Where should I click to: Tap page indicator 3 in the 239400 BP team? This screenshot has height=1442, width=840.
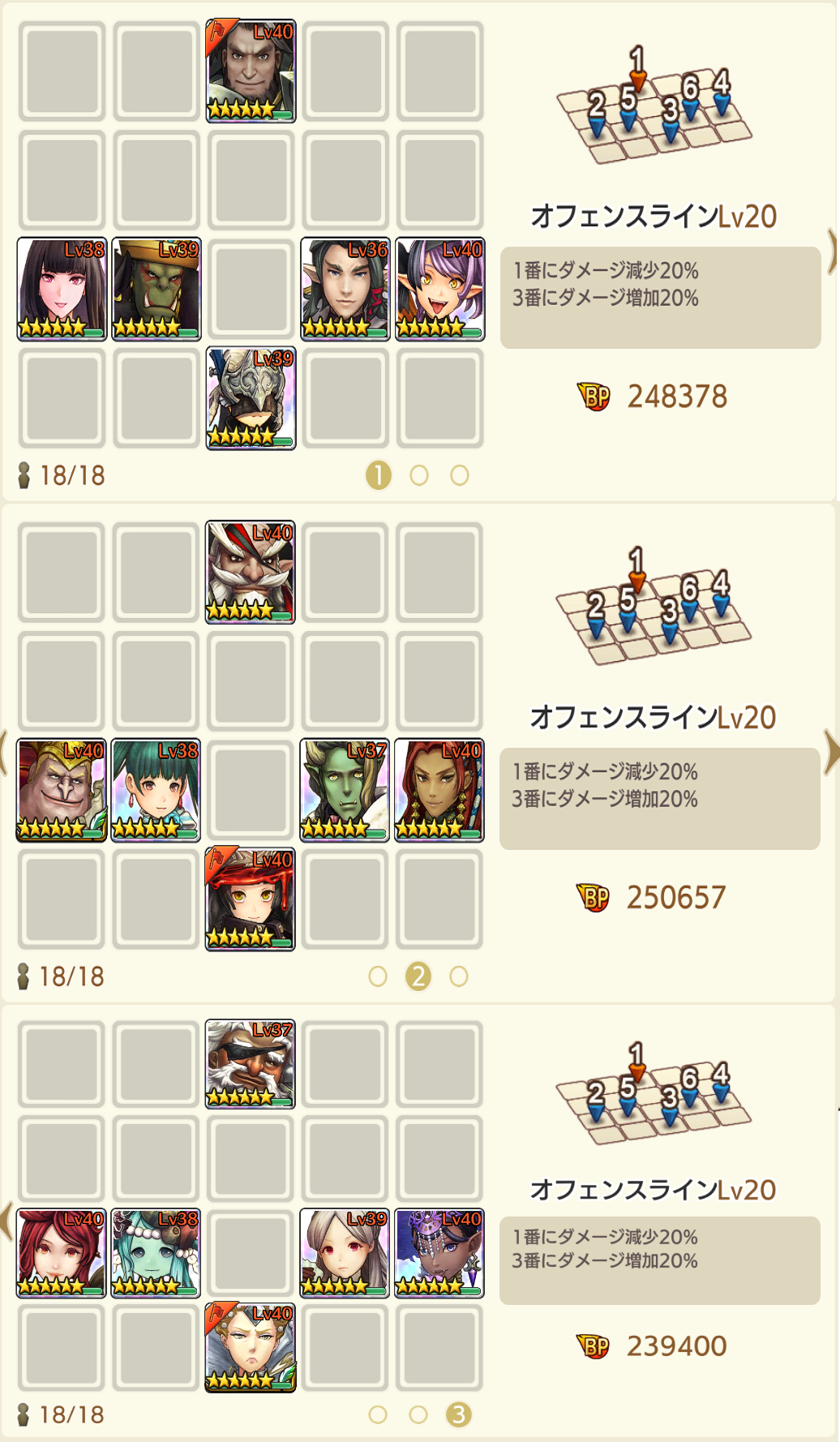click(458, 1415)
